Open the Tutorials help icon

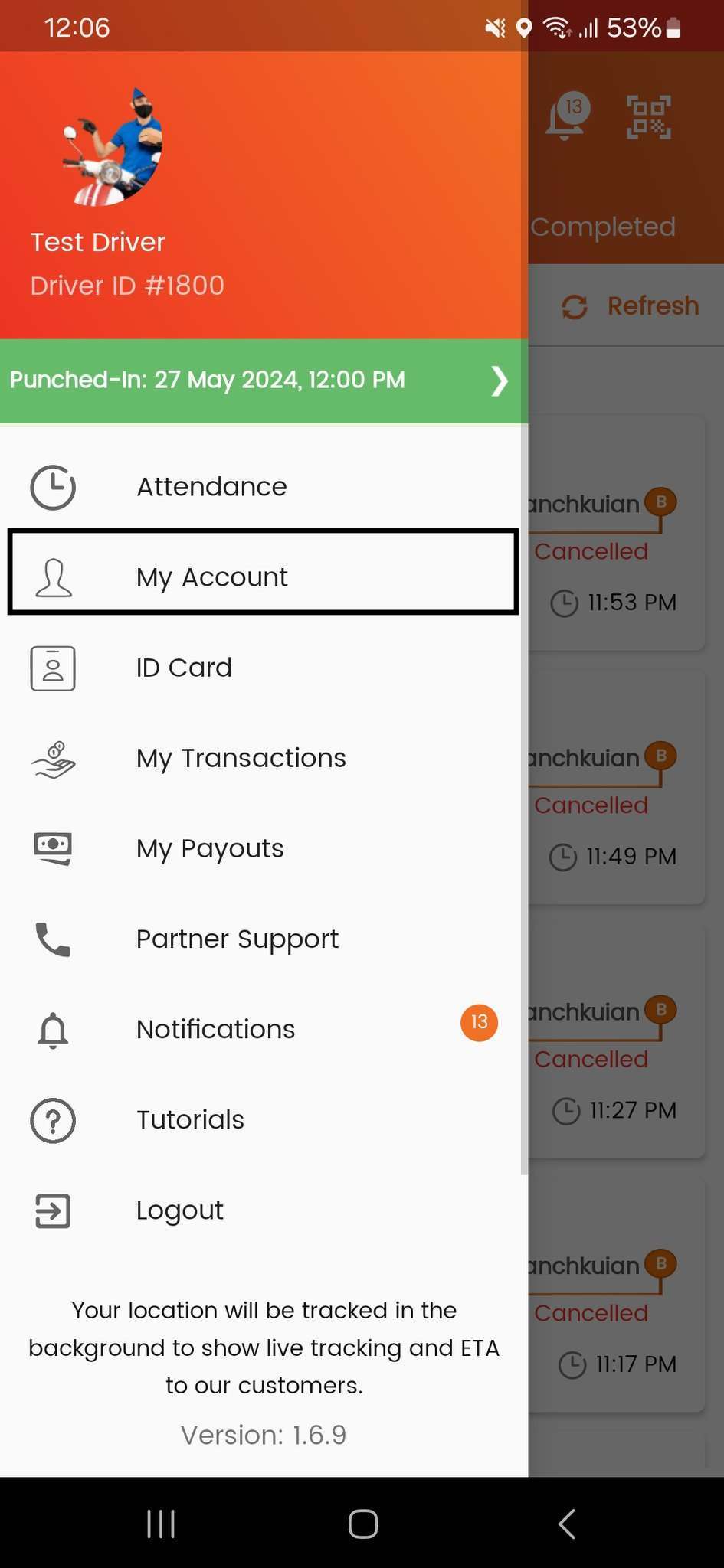(x=52, y=1120)
